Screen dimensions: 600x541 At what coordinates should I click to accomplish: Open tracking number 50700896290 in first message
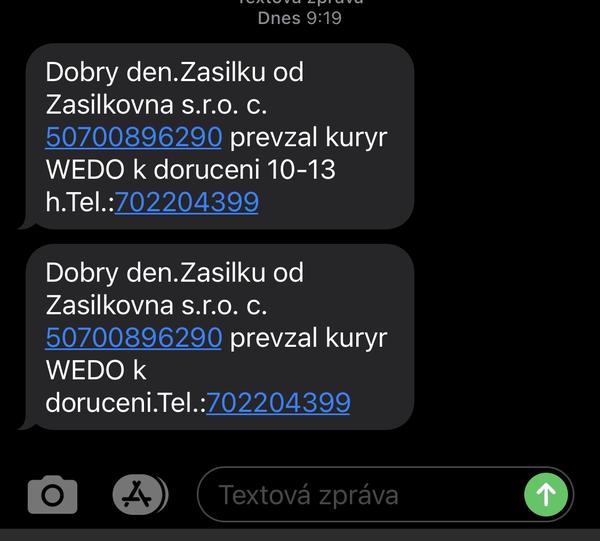pyautogui.click(x=133, y=137)
